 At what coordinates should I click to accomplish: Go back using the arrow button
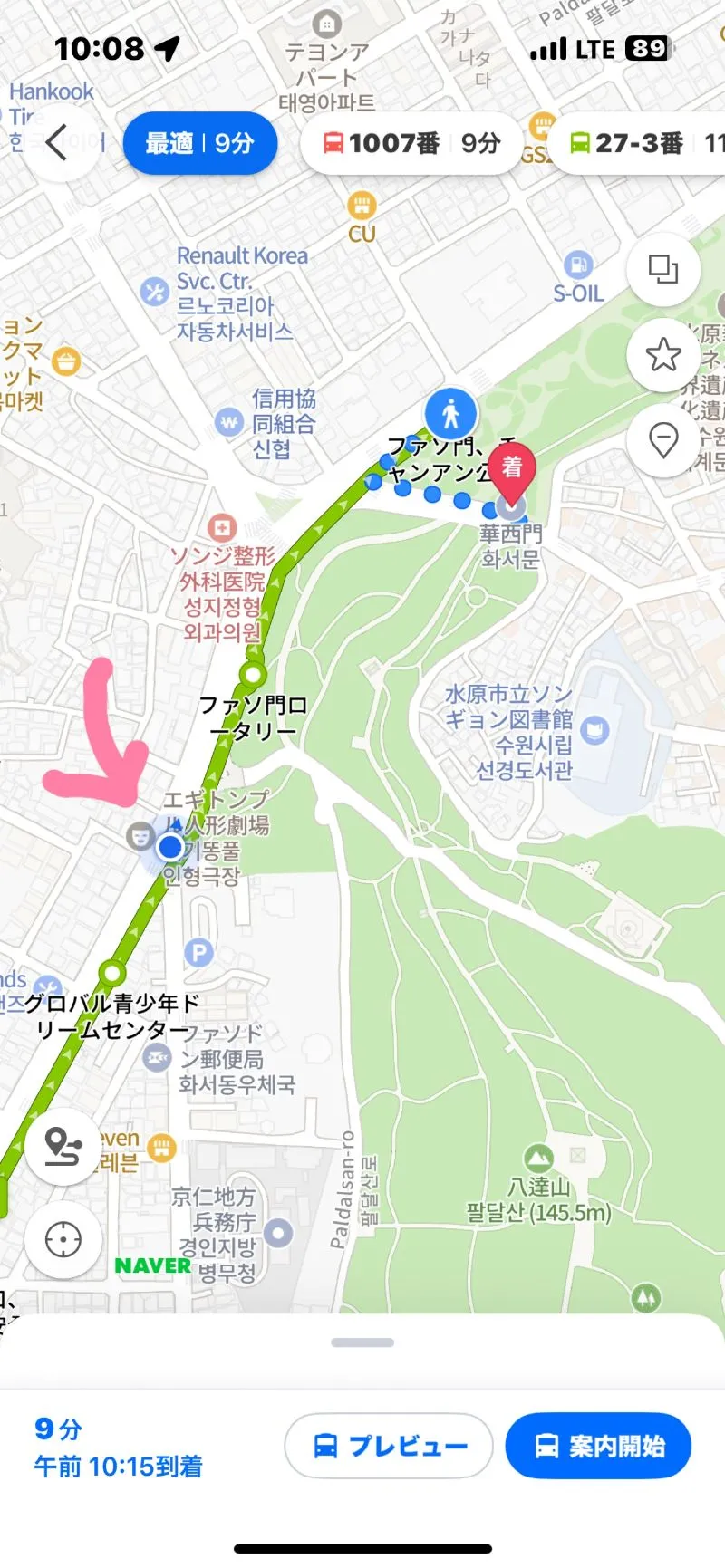pyautogui.click(x=57, y=143)
